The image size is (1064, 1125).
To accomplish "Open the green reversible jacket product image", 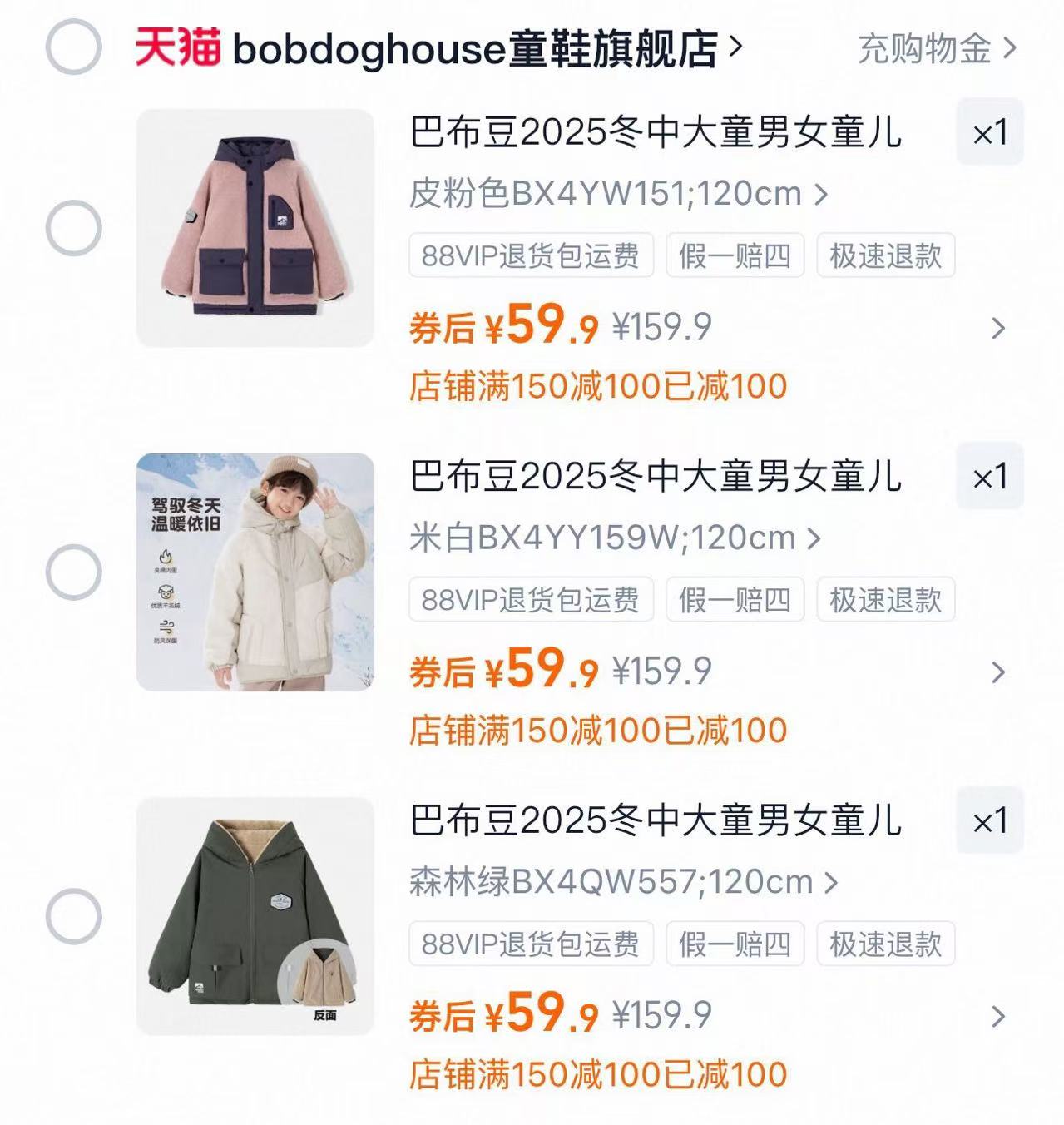I will click(x=255, y=916).
